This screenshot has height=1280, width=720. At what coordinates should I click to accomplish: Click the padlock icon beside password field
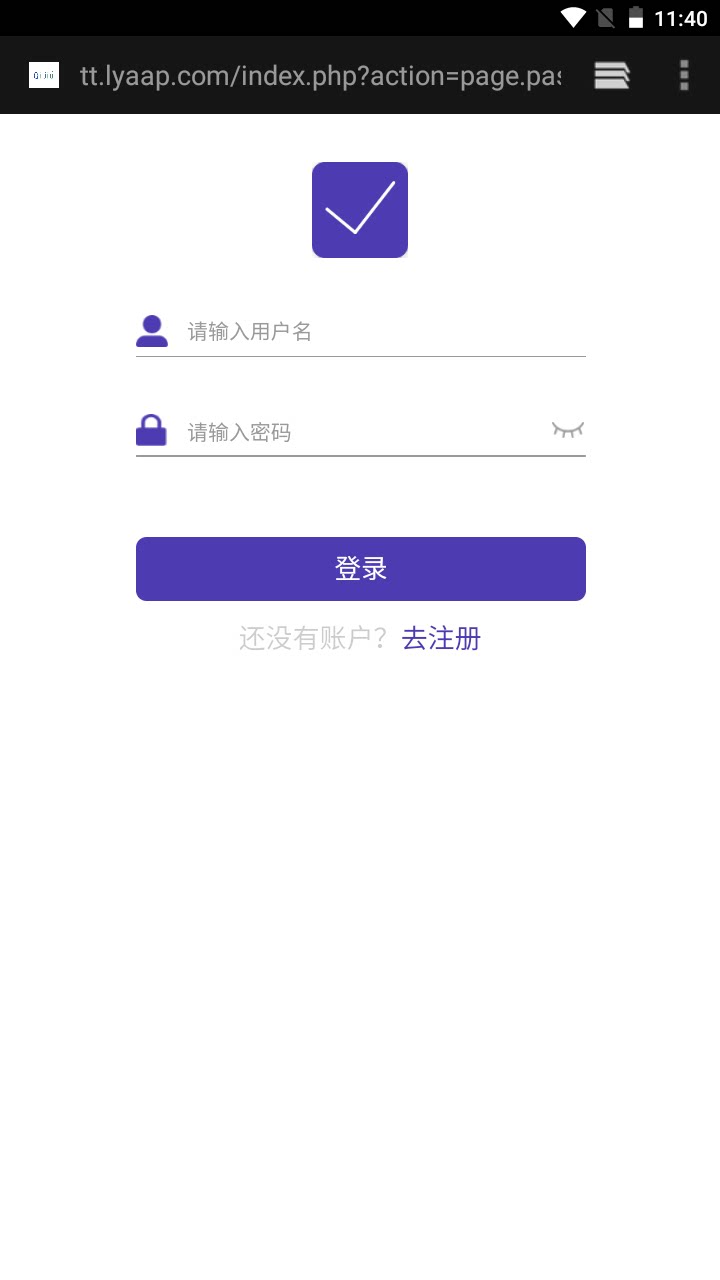152,430
